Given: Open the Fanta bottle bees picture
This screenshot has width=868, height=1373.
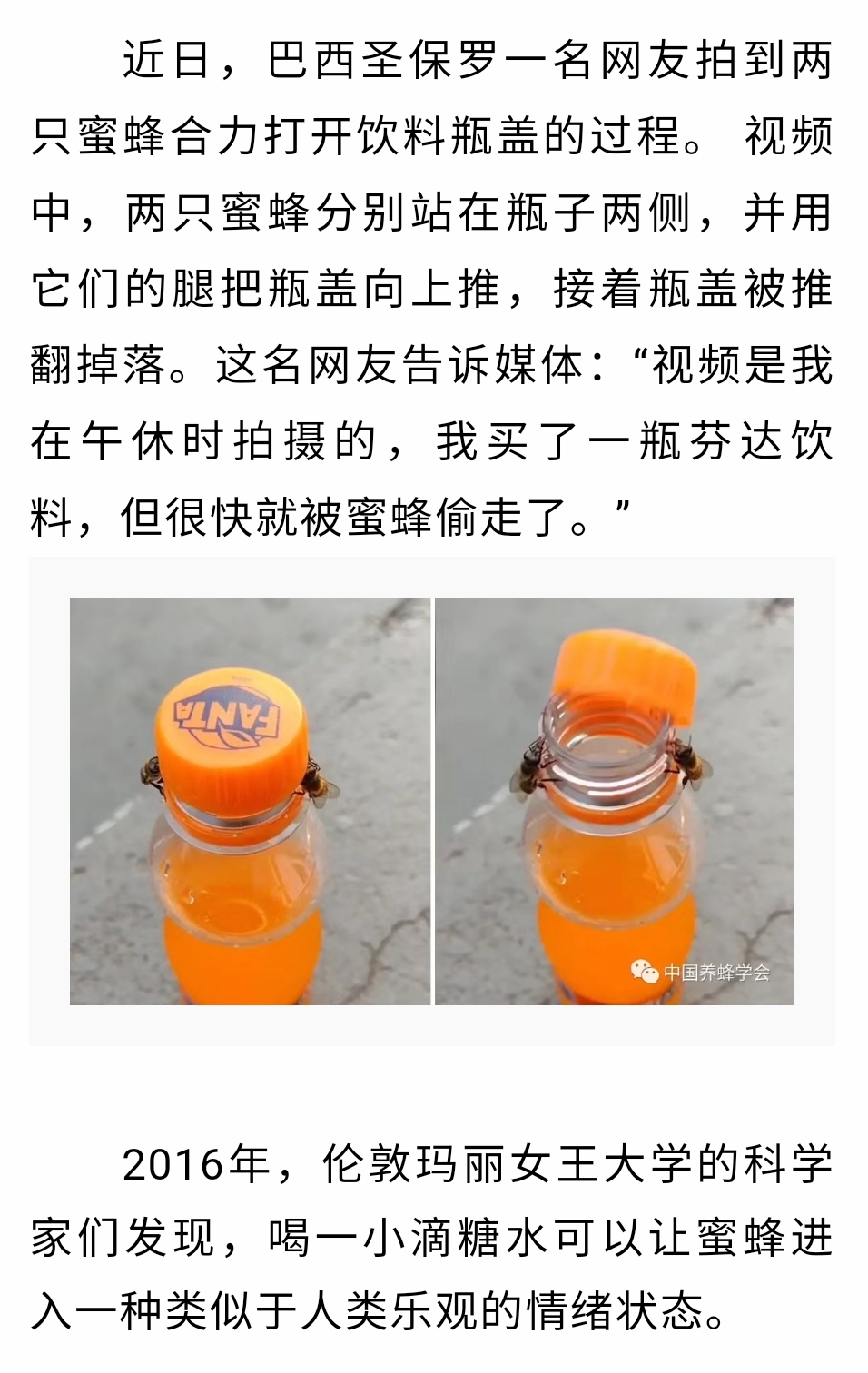Looking at the screenshot, I should pos(432,800).
